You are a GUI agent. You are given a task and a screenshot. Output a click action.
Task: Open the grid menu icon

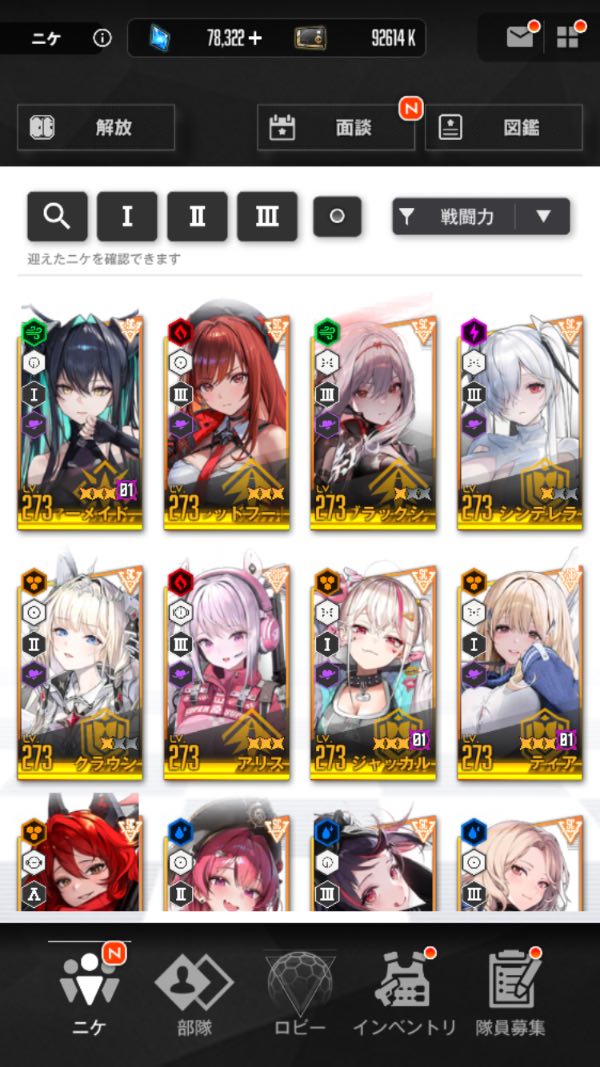point(567,37)
